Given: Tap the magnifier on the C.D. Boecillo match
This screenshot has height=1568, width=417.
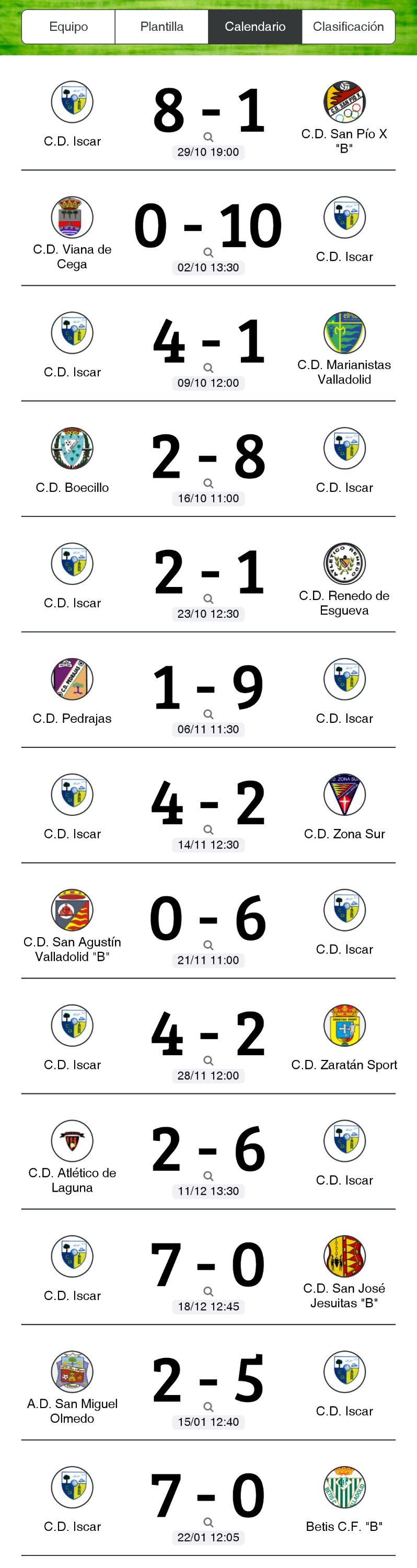Looking at the screenshot, I should 208,483.
